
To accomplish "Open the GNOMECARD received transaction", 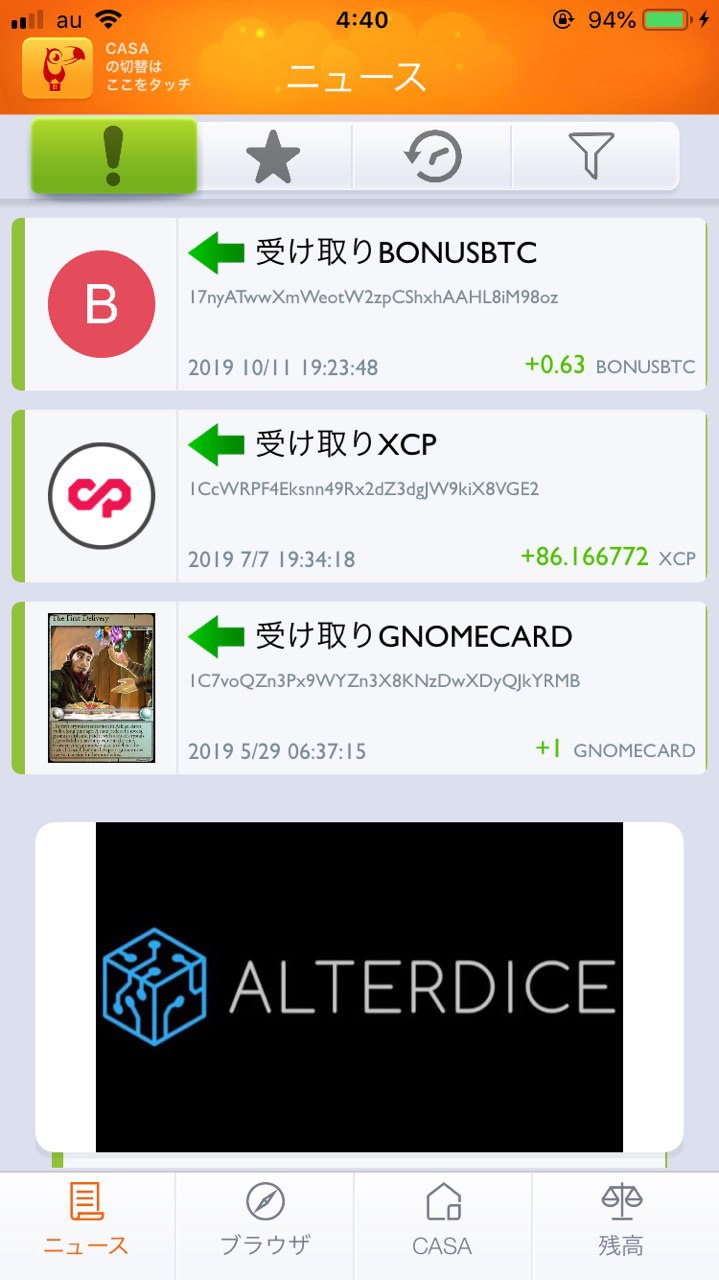I will pos(359,688).
